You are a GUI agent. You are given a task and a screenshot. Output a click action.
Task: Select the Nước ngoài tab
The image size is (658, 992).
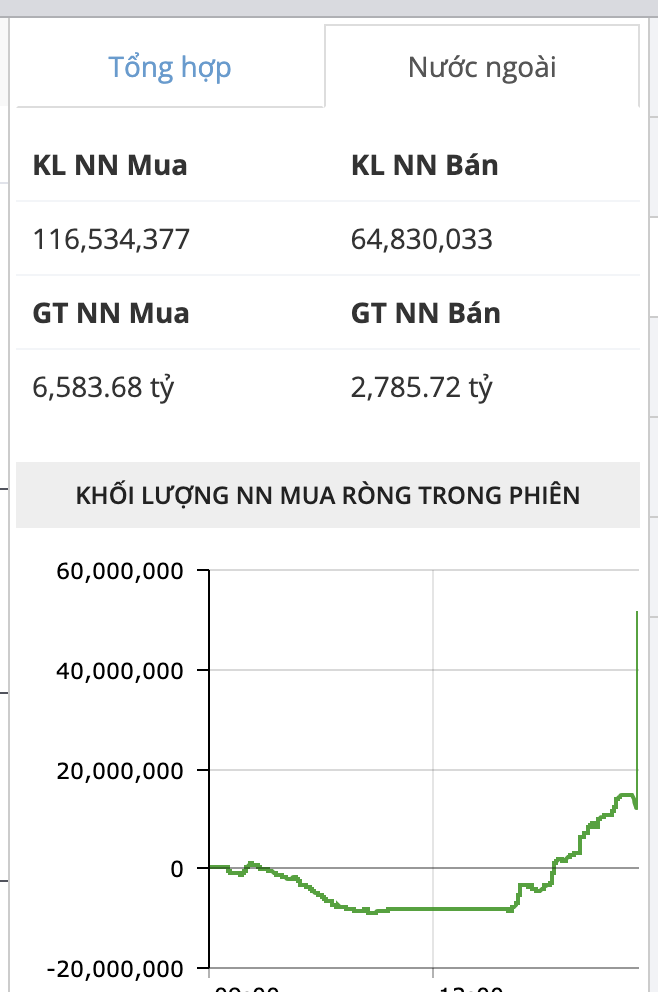[482, 68]
